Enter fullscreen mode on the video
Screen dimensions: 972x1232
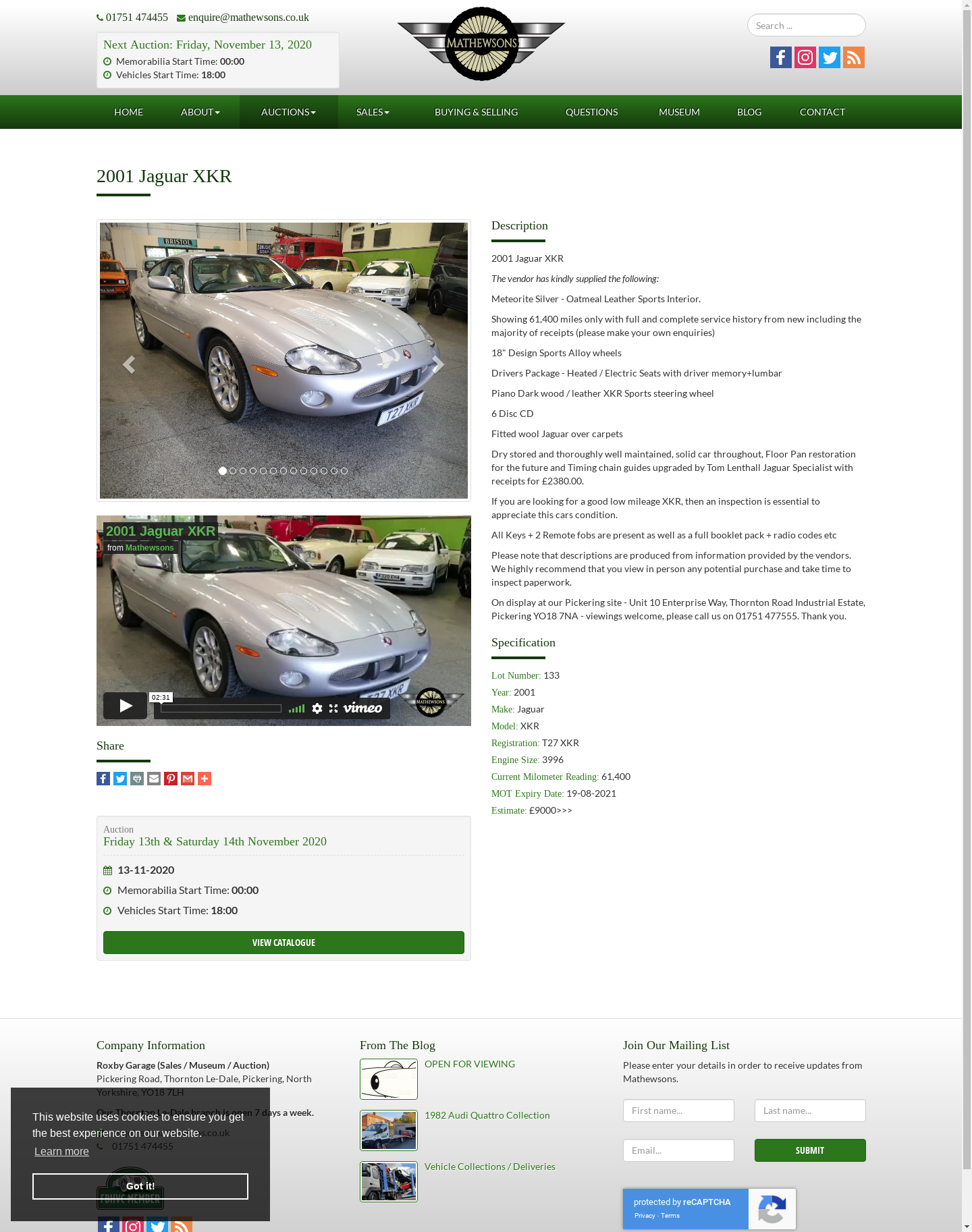coord(333,708)
